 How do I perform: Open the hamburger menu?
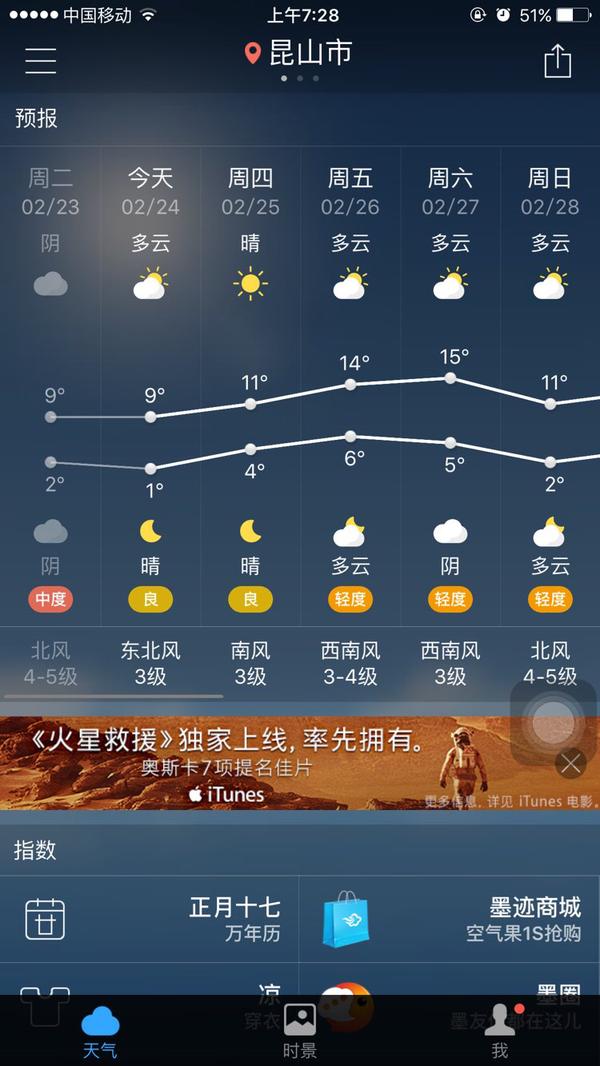[x=41, y=61]
